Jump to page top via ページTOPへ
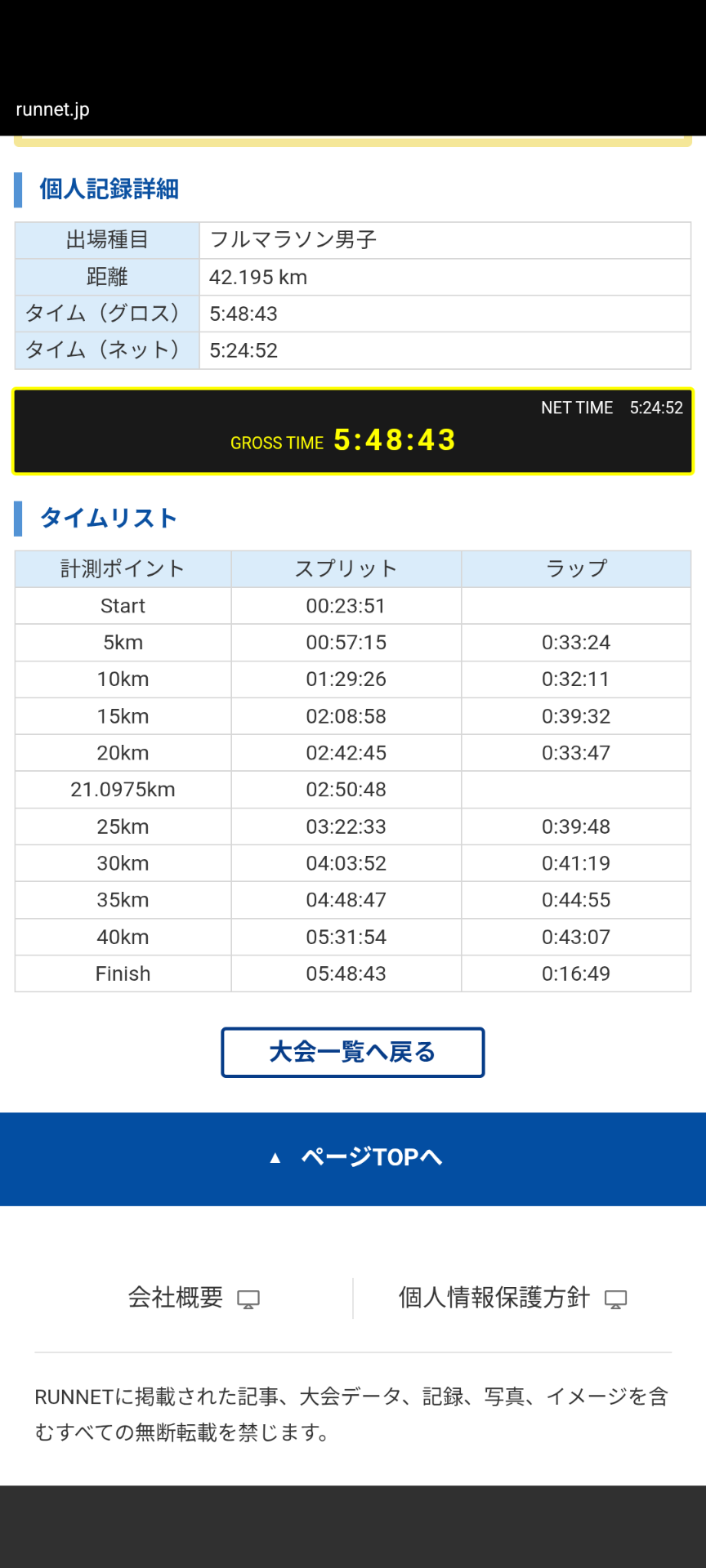The image size is (706, 1568). 353,1158
